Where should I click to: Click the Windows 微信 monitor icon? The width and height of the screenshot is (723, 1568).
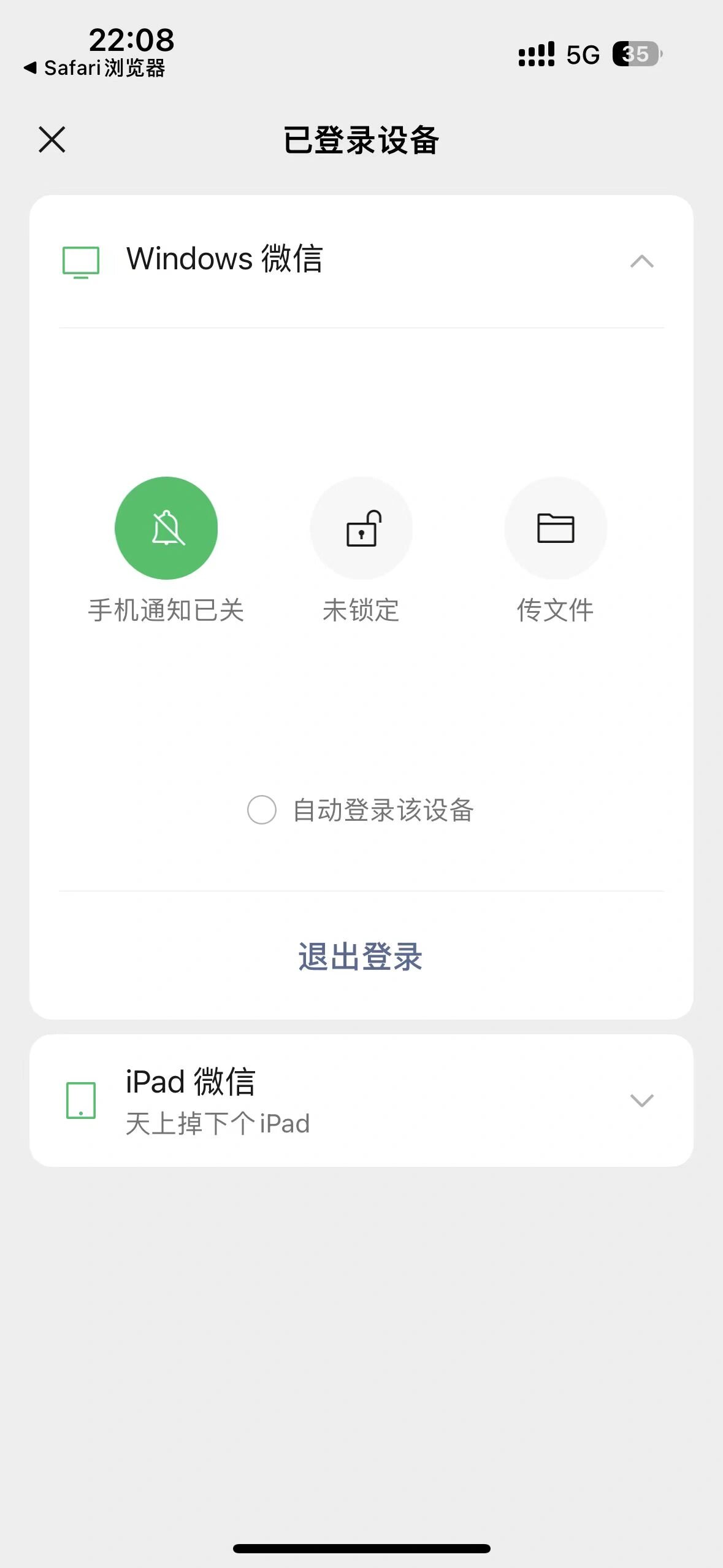pos(80,260)
